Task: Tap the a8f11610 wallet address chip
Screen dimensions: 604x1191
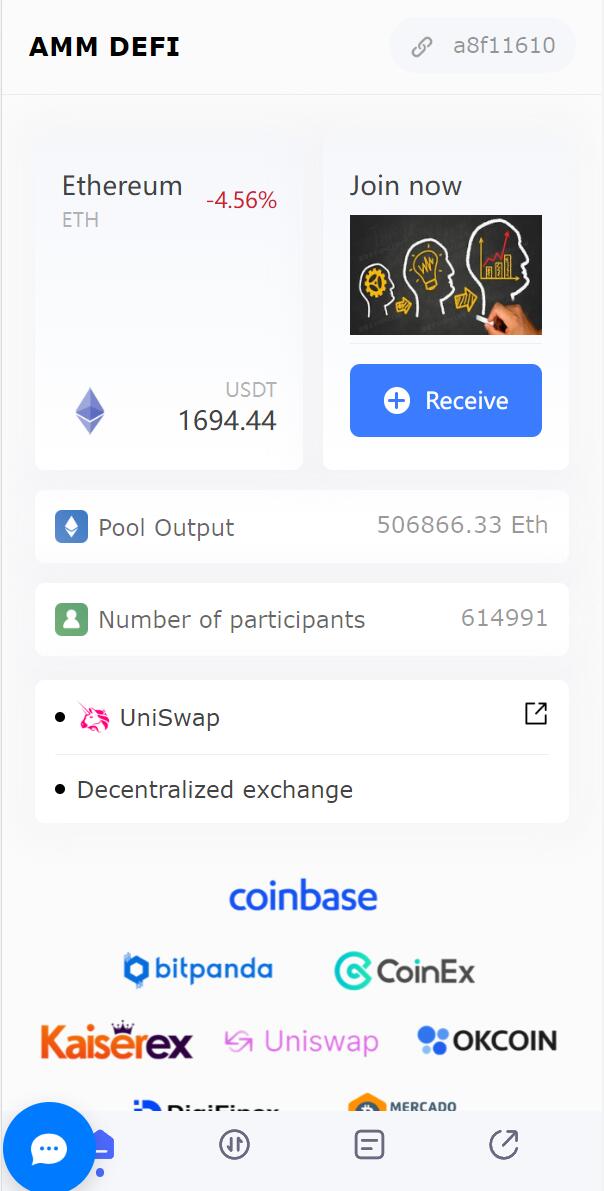Action: click(483, 46)
